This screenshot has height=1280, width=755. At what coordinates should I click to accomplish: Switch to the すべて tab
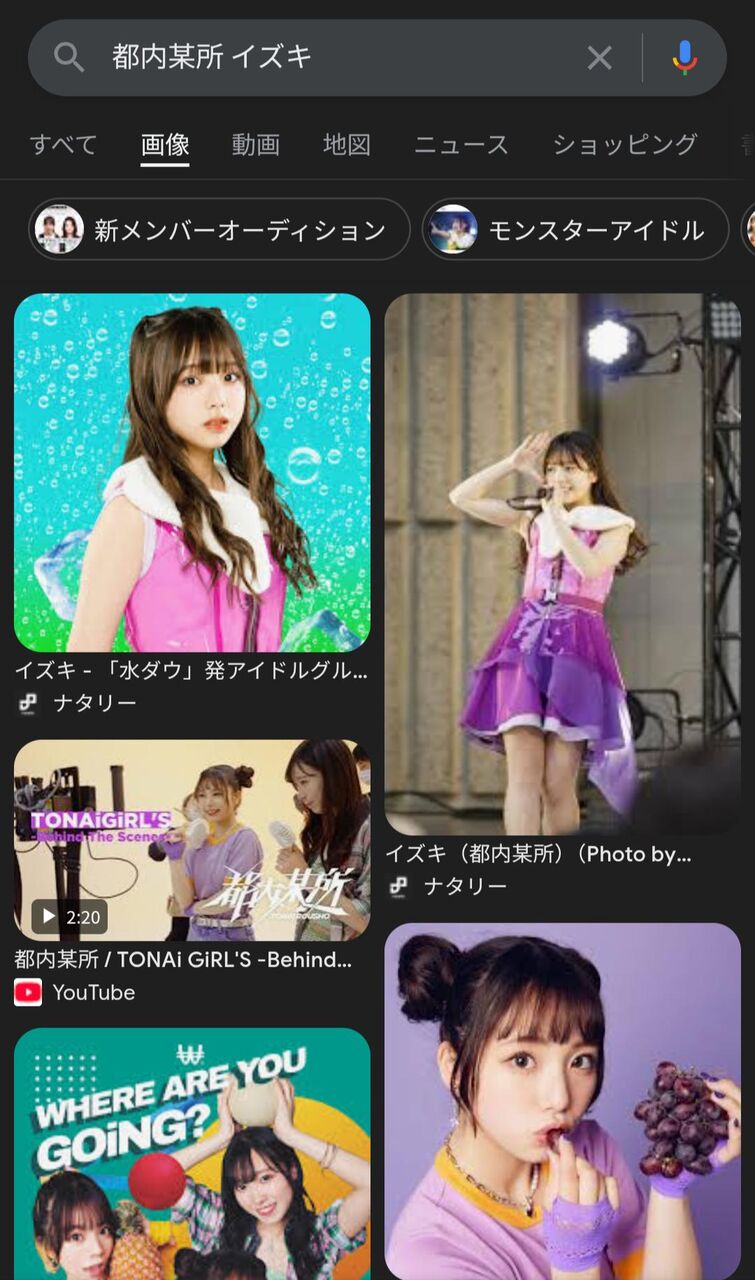(63, 144)
